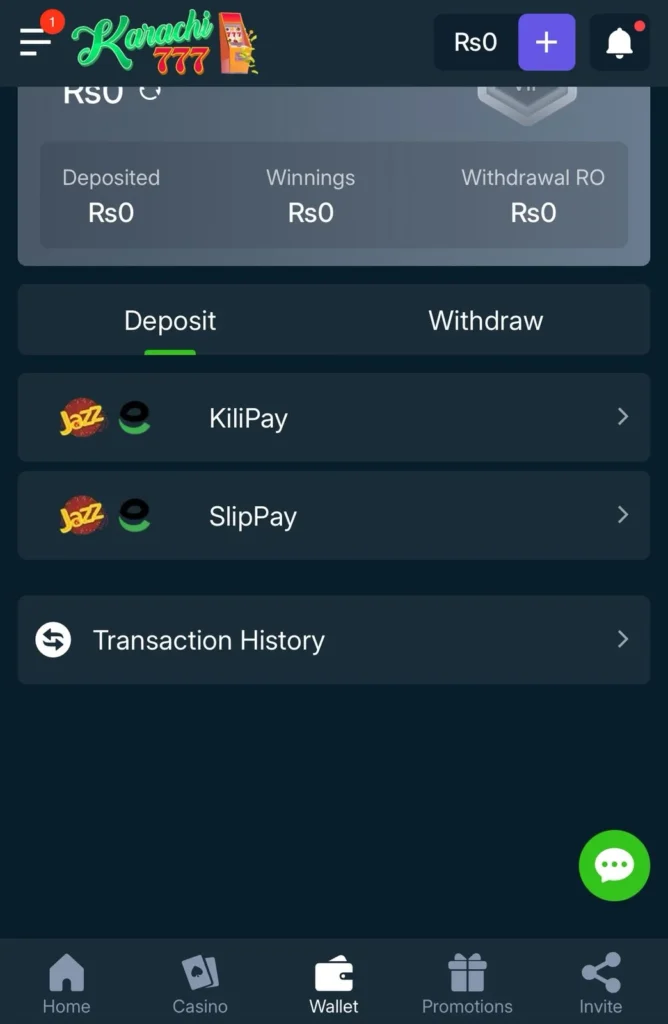Viewport: 668px width, 1024px height.
Task: Open the Promotions tab
Action: click(x=467, y=984)
